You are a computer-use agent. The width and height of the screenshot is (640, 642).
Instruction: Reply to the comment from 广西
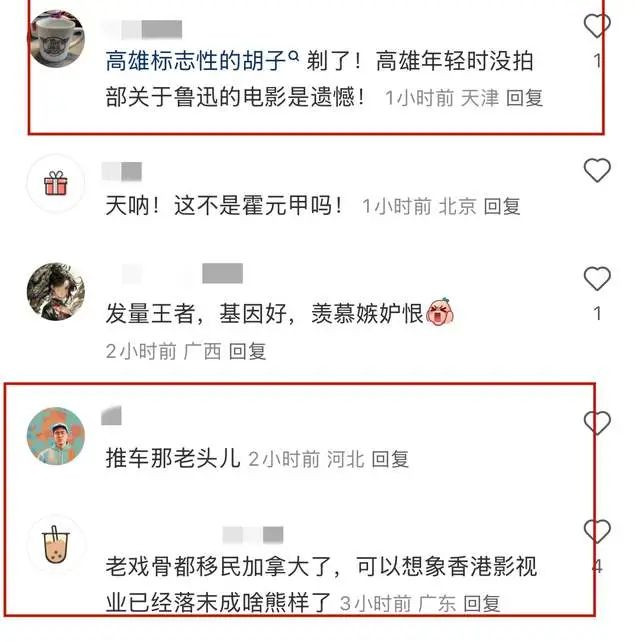coord(247,351)
